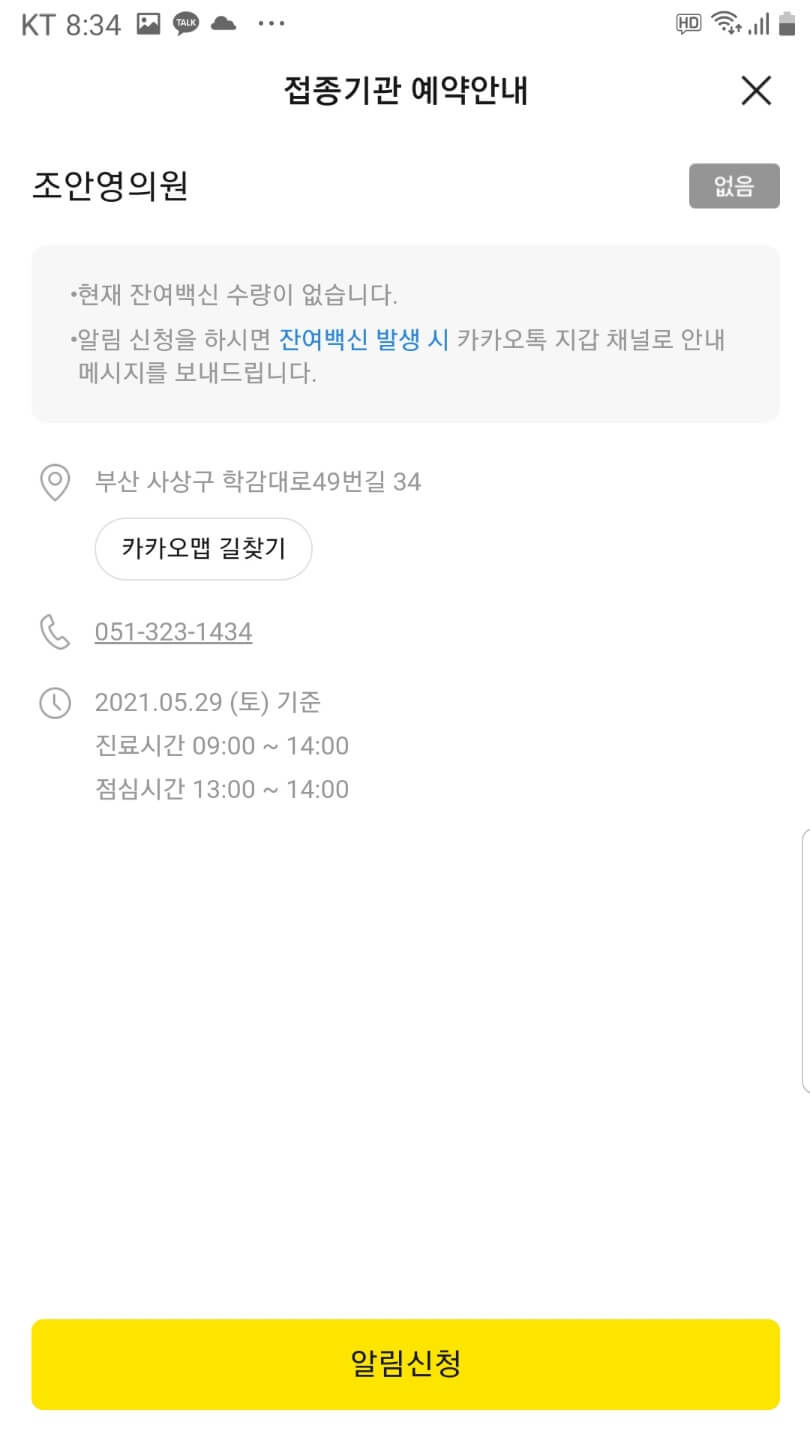
Task: Click the 접종기관 예약안내 title
Action: [405, 91]
